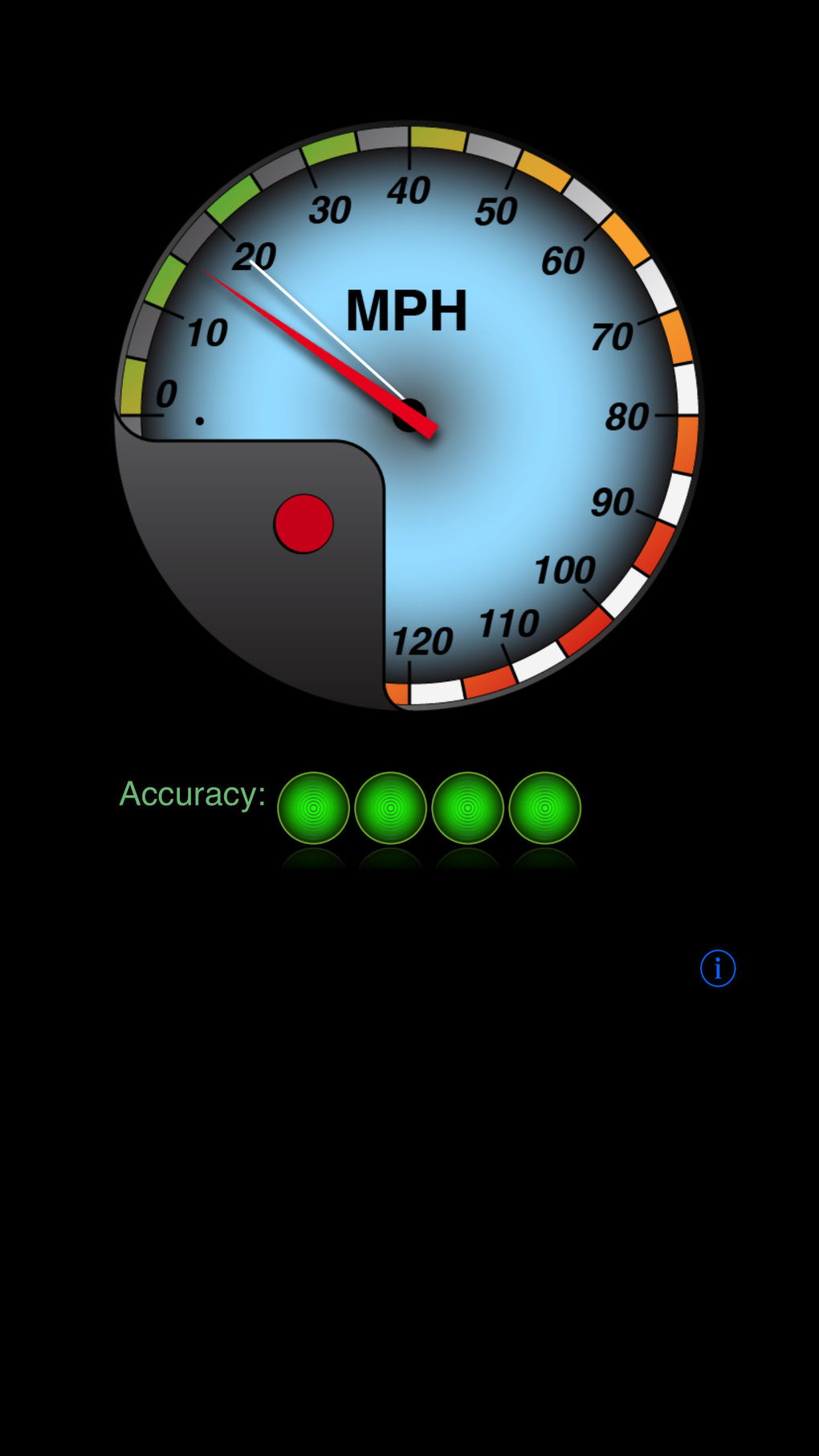Click the 60 numeral on the dial

click(x=564, y=261)
